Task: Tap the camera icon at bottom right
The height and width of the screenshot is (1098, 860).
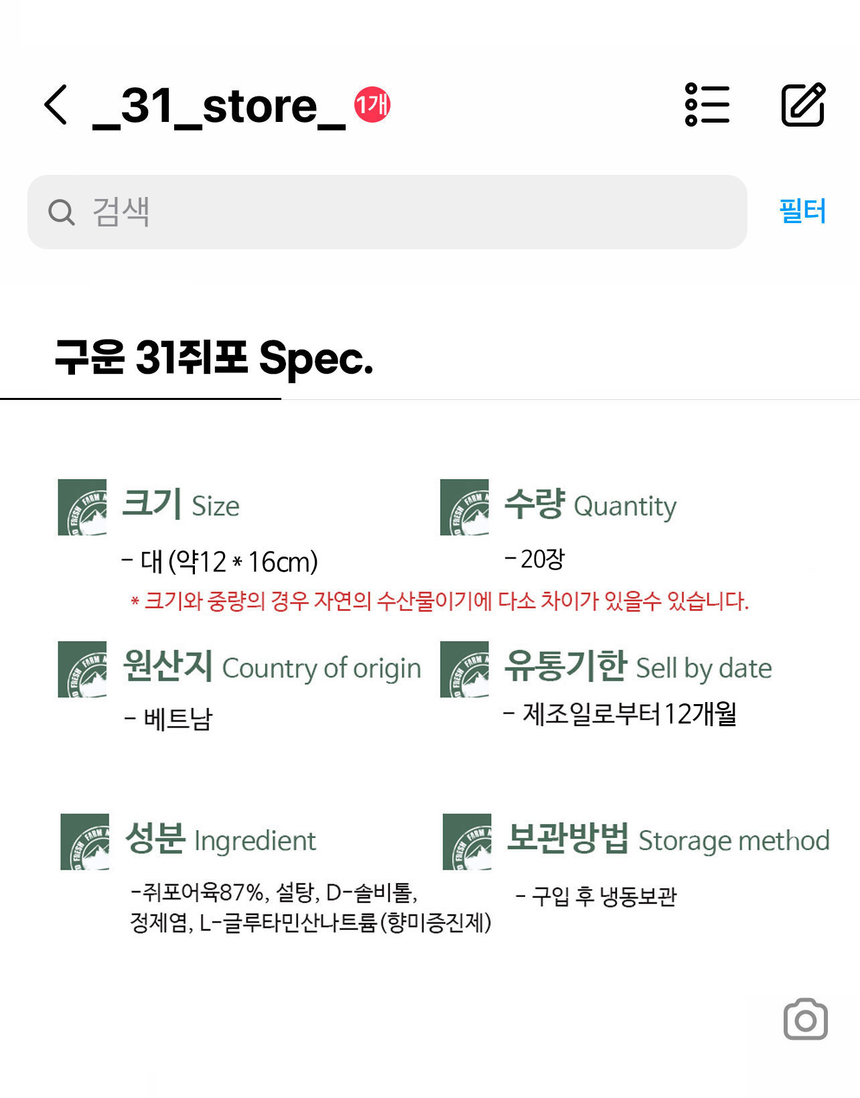Action: 805,1017
